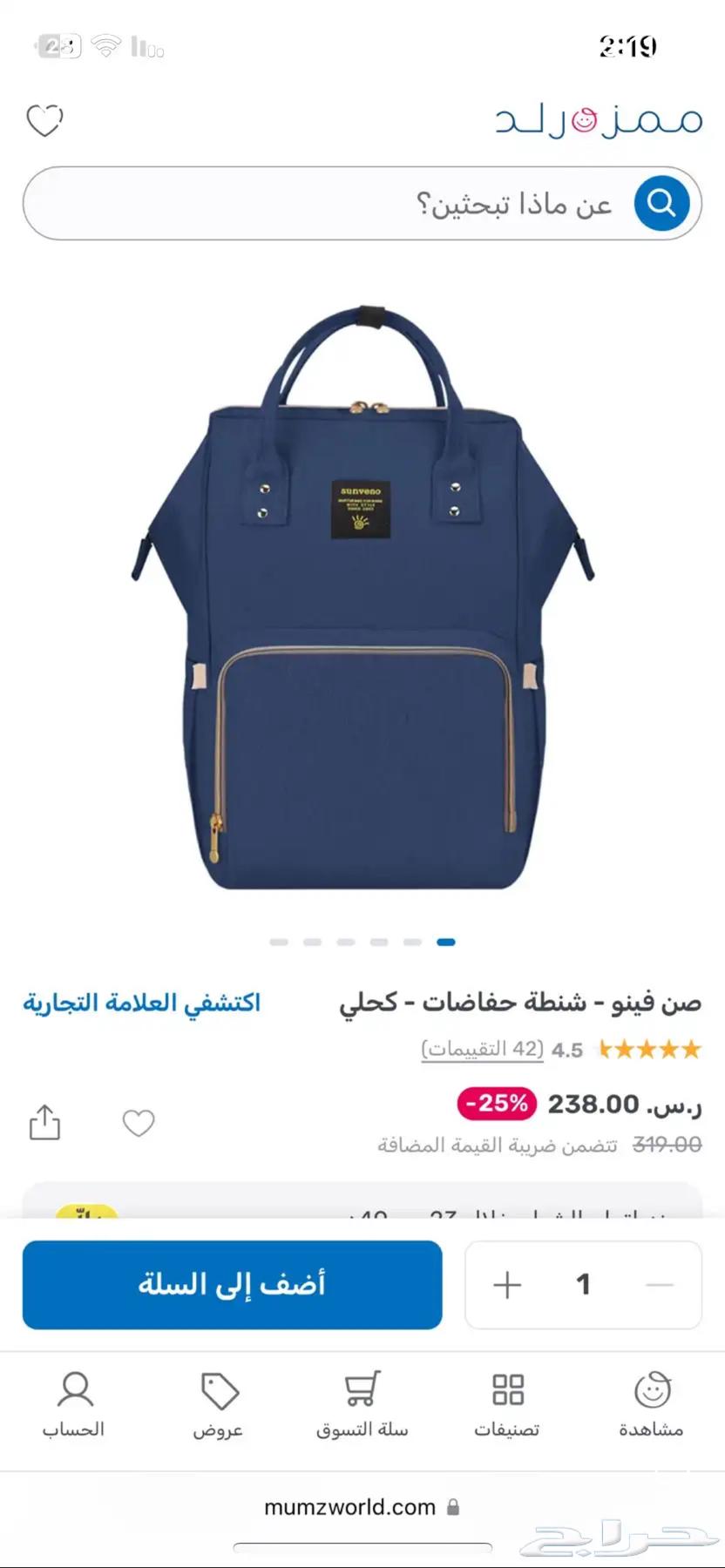The image size is (725, 1568).
Task: Open the wishlist heart in the header
Action: (44, 120)
